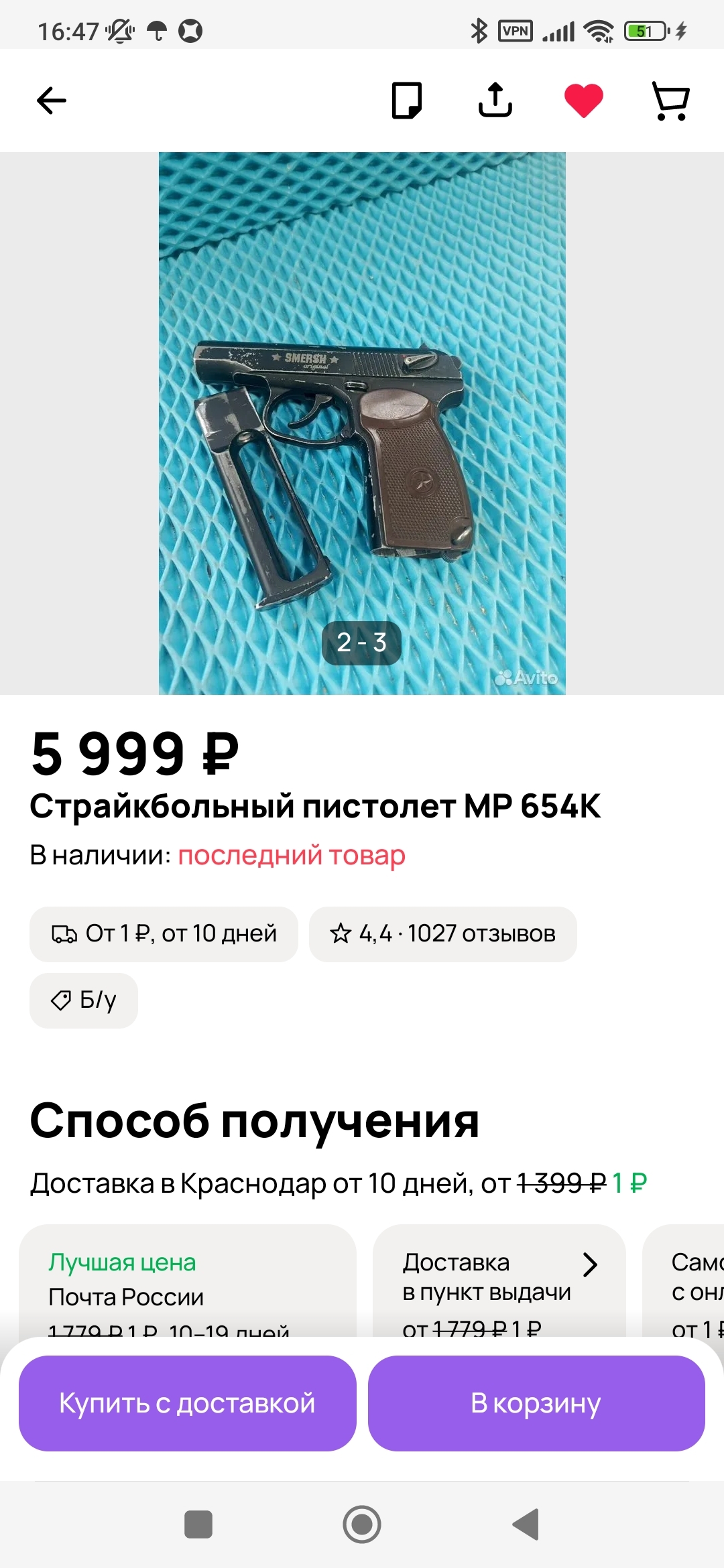Open seller rating 4,4 · 1027 отзывов

(x=442, y=933)
